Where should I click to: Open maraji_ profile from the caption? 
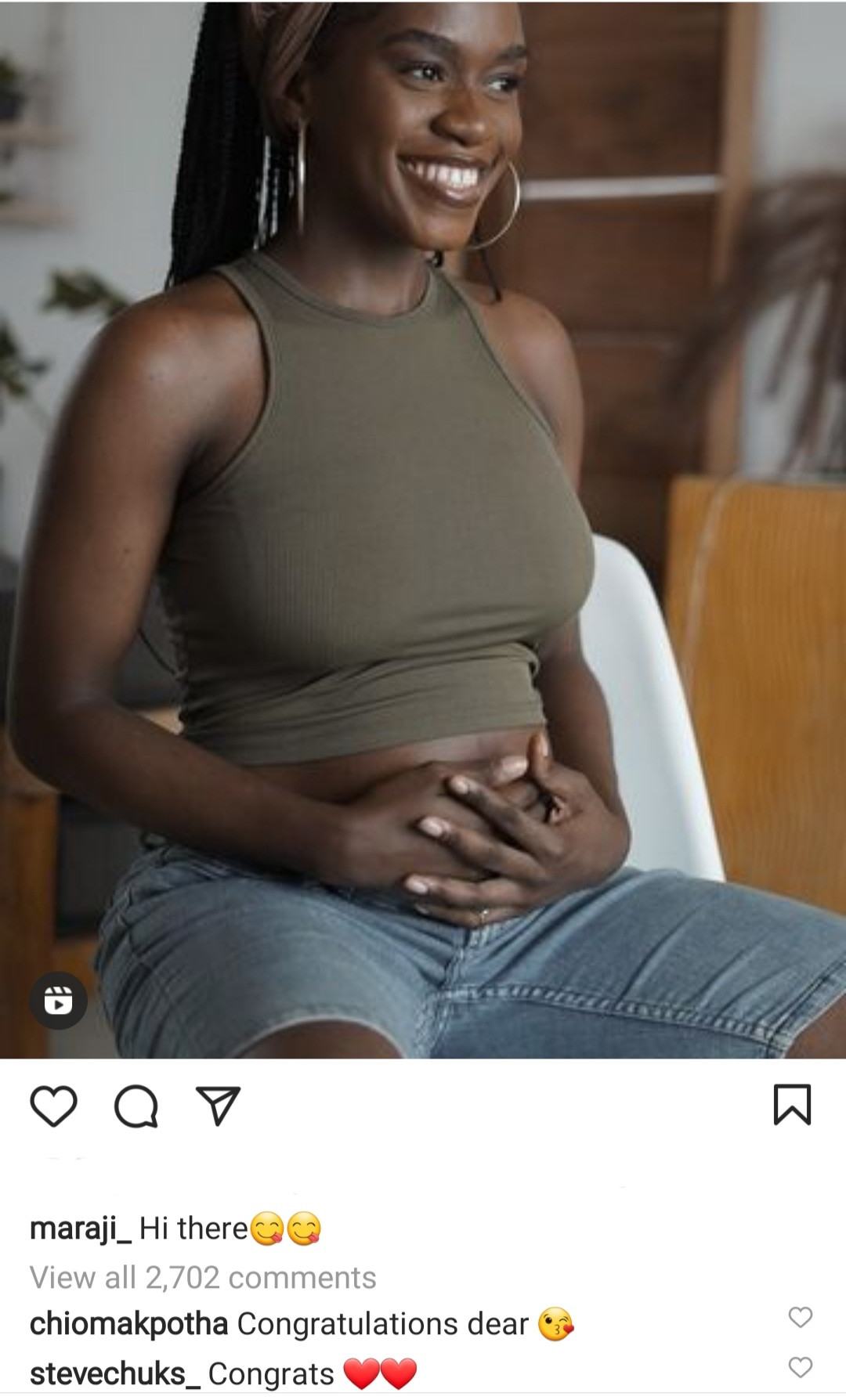(80, 1228)
